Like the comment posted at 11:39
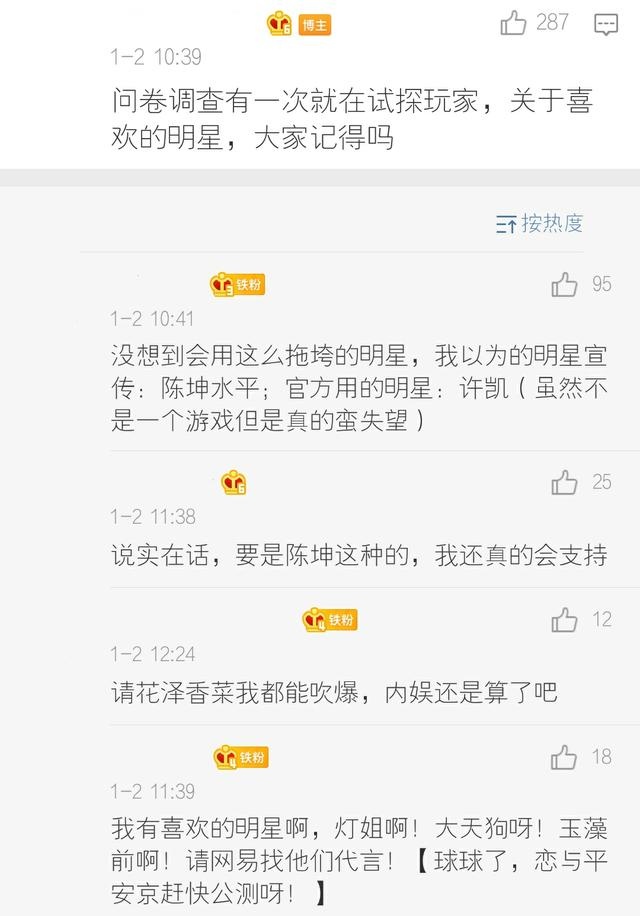The height and width of the screenshot is (916, 640). tap(565, 756)
